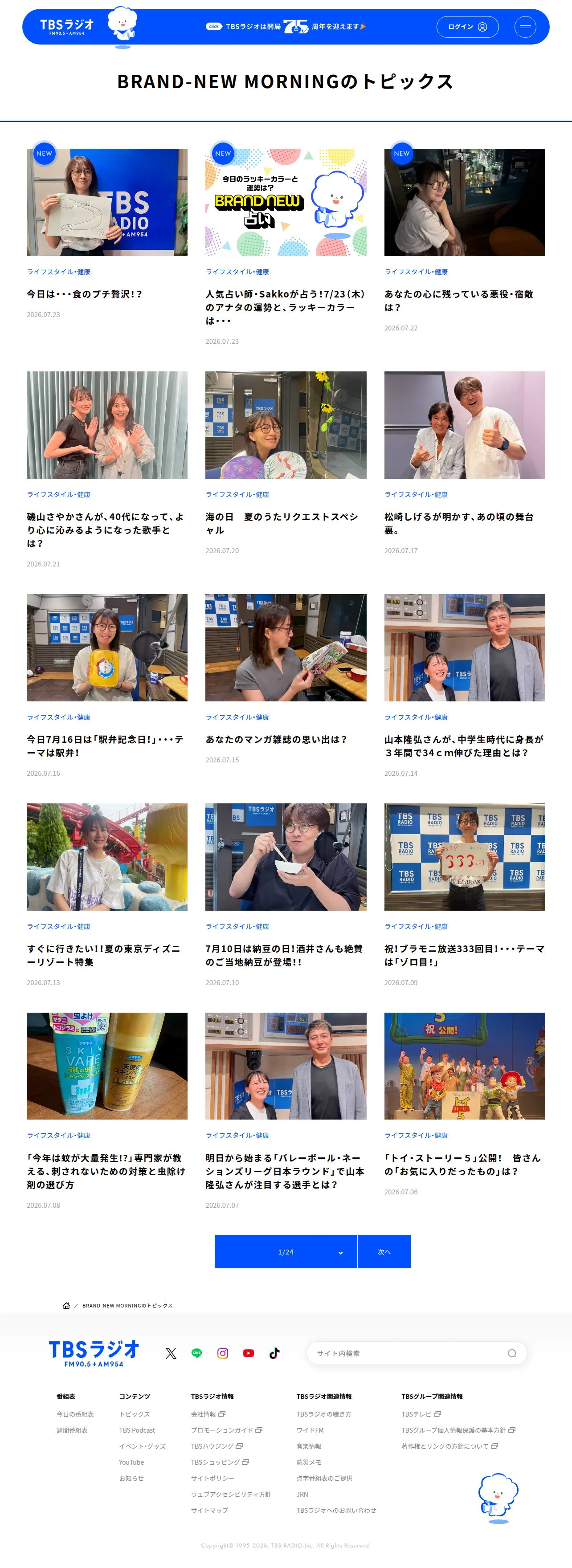Viewport: 572px width, 1568px height.
Task: Open the Instagram icon in footer
Action: 223,1353
